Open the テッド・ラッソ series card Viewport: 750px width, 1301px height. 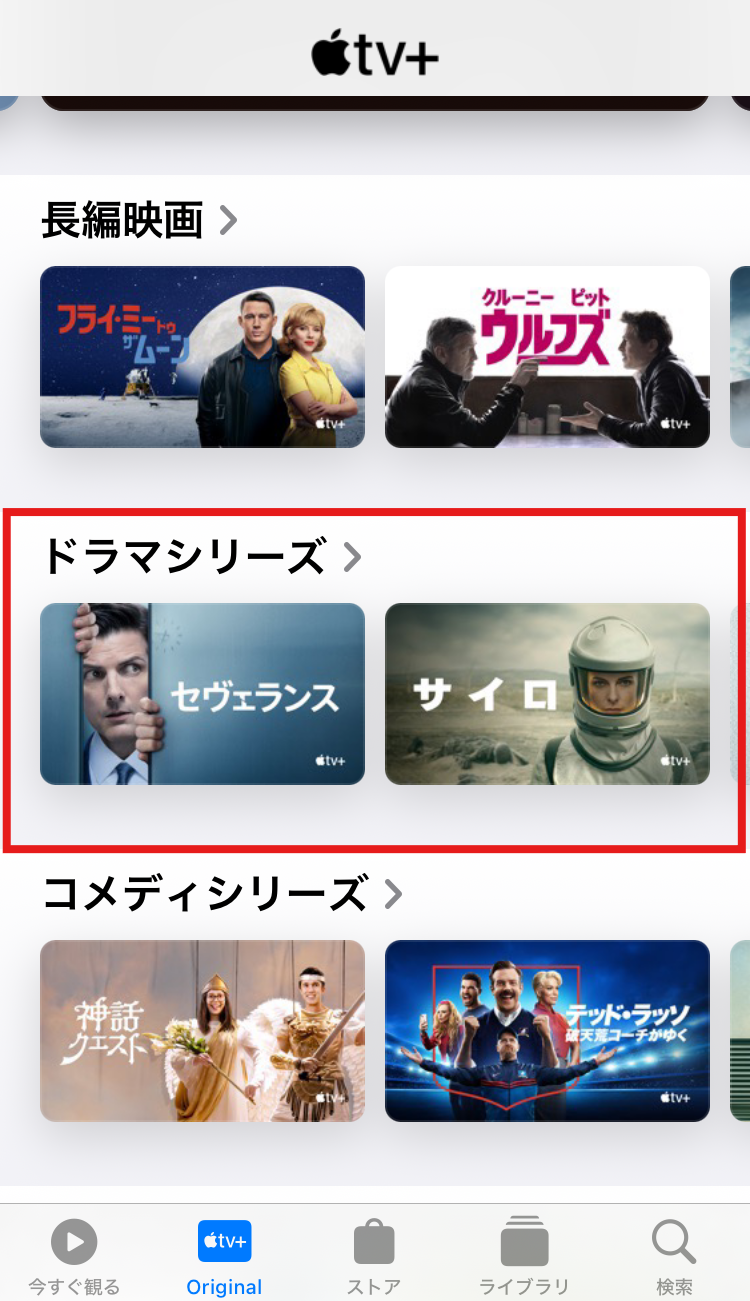click(x=547, y=1031)
